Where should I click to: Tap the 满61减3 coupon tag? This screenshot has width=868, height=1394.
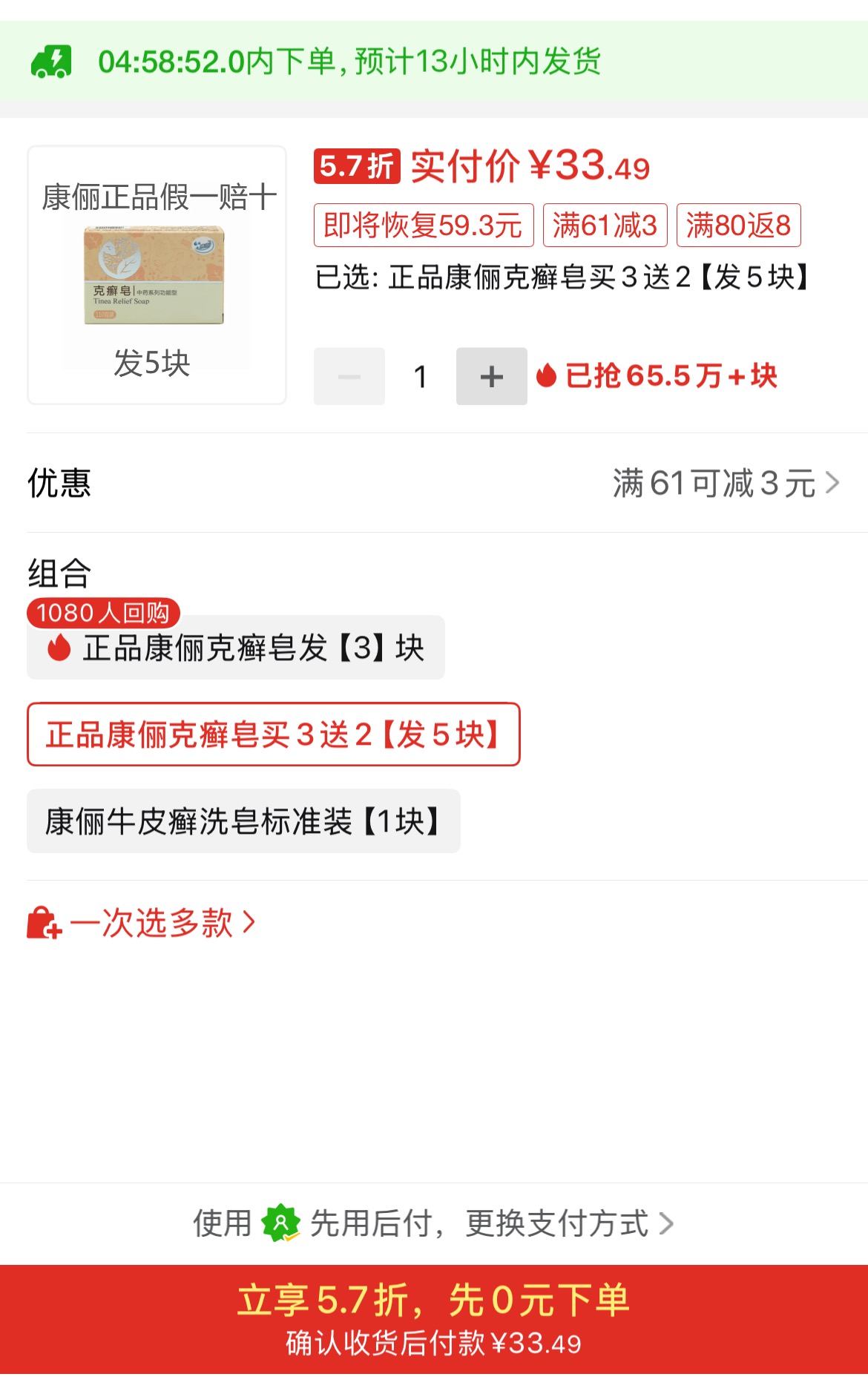[605, 225]
